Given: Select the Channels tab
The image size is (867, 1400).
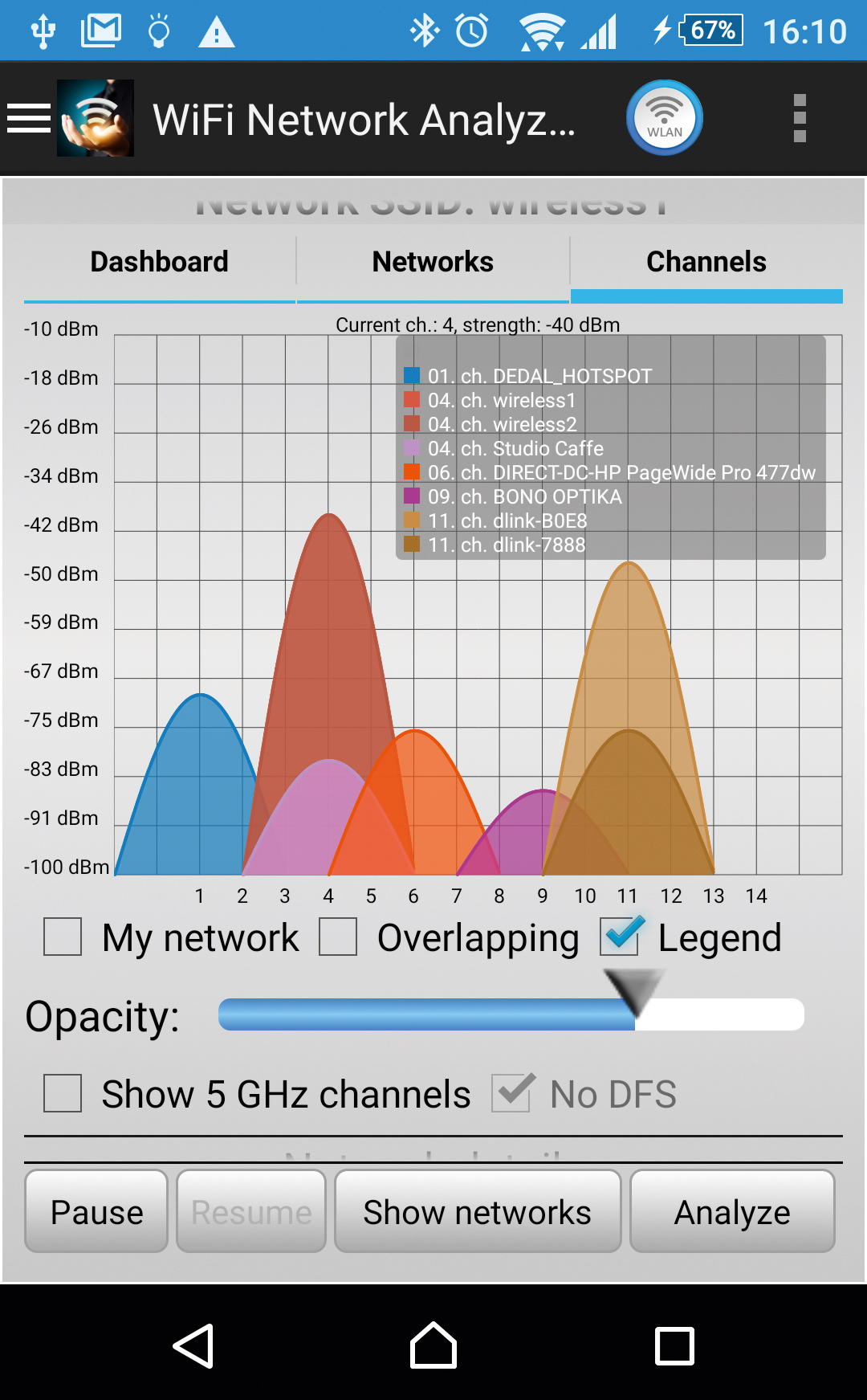Looking at the screenshot, I should pos(706,262).
